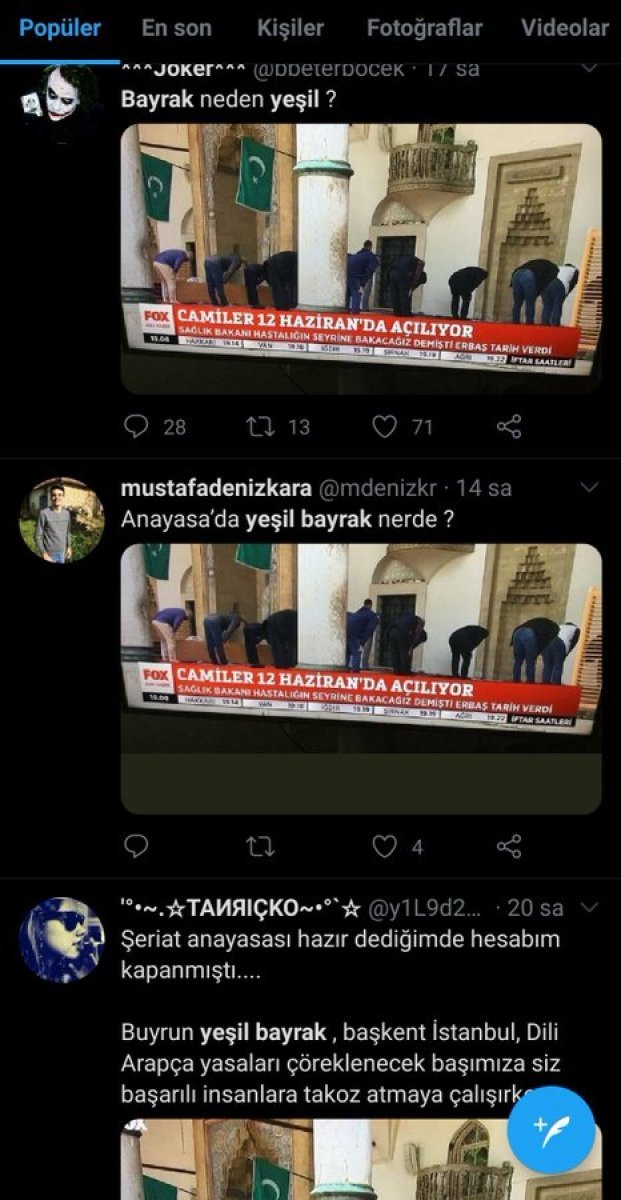Switch to the Videolar tab
Screen dimensions: 621x1200
(x=564, y=28)
